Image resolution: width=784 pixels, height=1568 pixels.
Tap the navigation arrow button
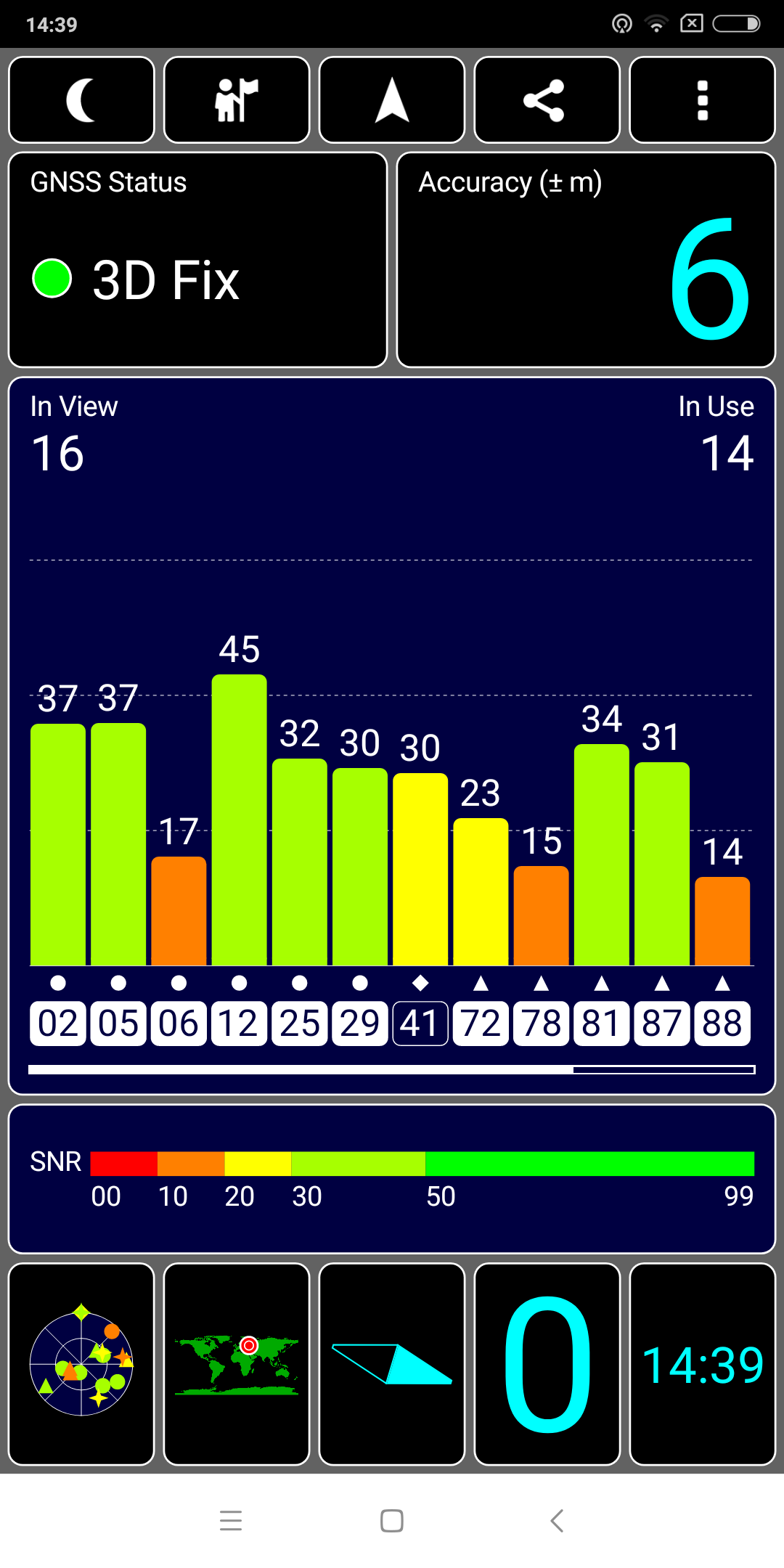[392, 99]
